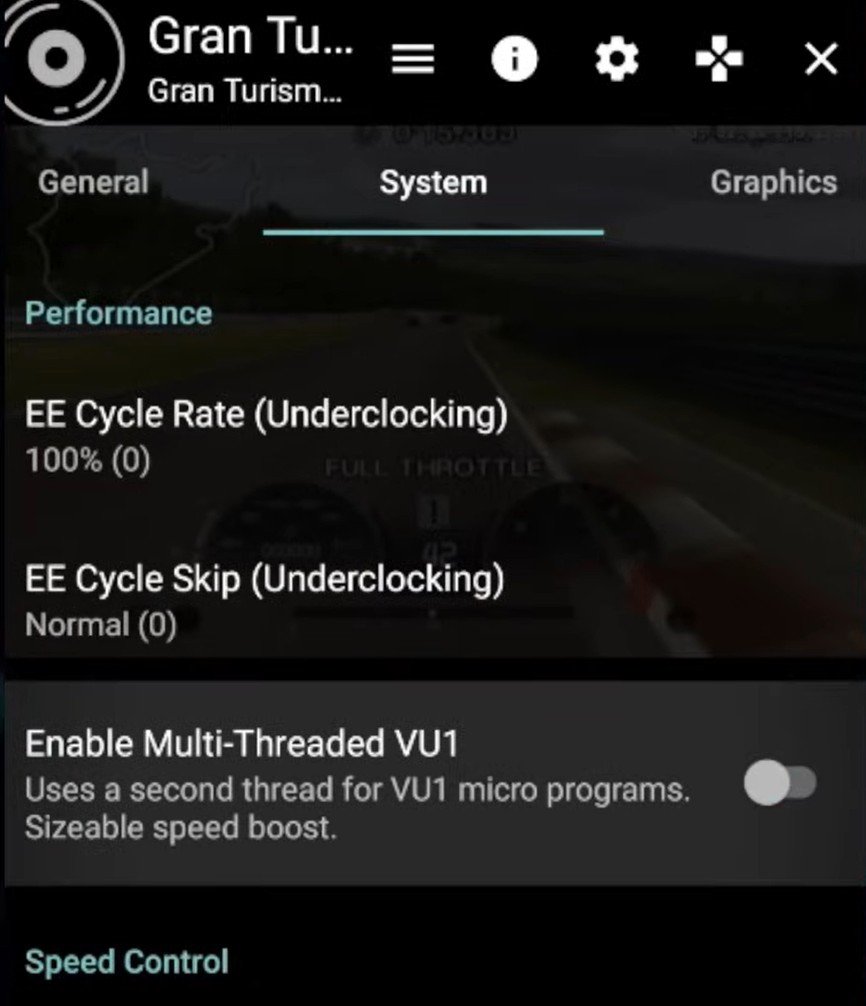
Task: Click the 100% (0) value text
Action: (87, 461)
